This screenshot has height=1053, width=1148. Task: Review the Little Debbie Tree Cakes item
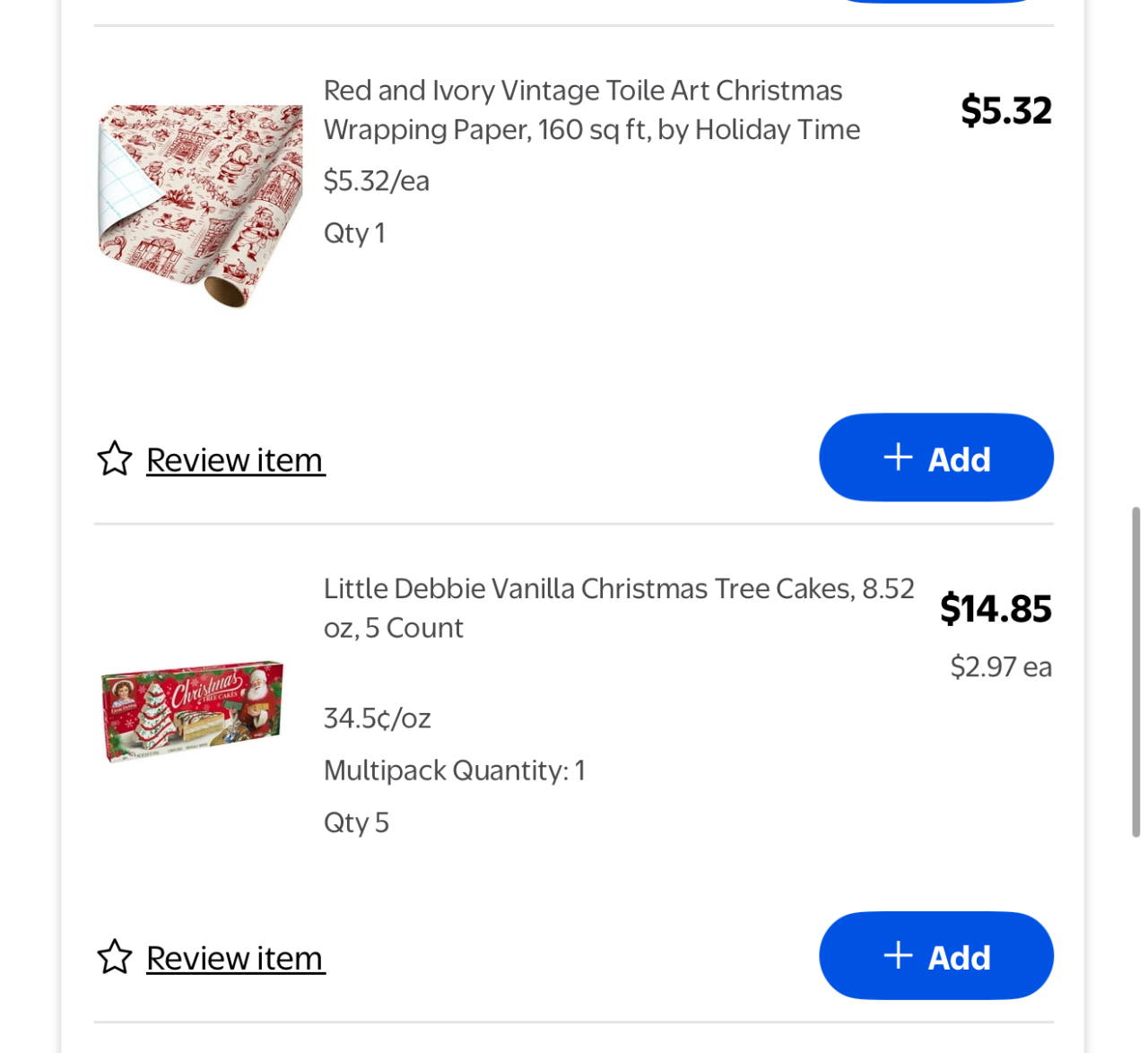click(x=234, y=958)
